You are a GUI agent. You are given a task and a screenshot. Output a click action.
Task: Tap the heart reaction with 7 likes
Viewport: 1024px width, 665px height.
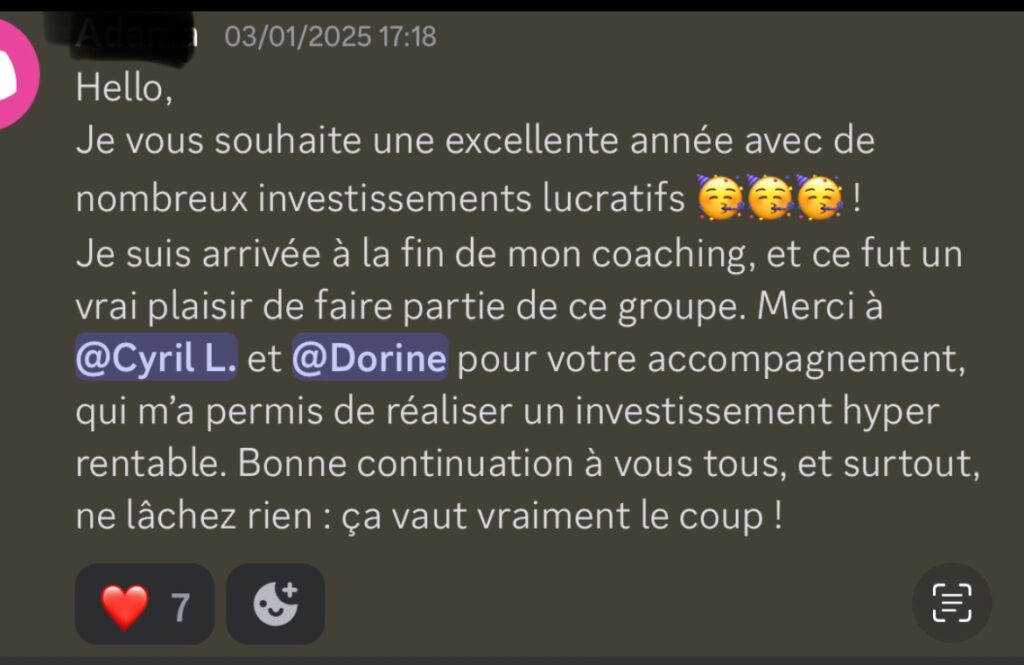tap(144, 604)
